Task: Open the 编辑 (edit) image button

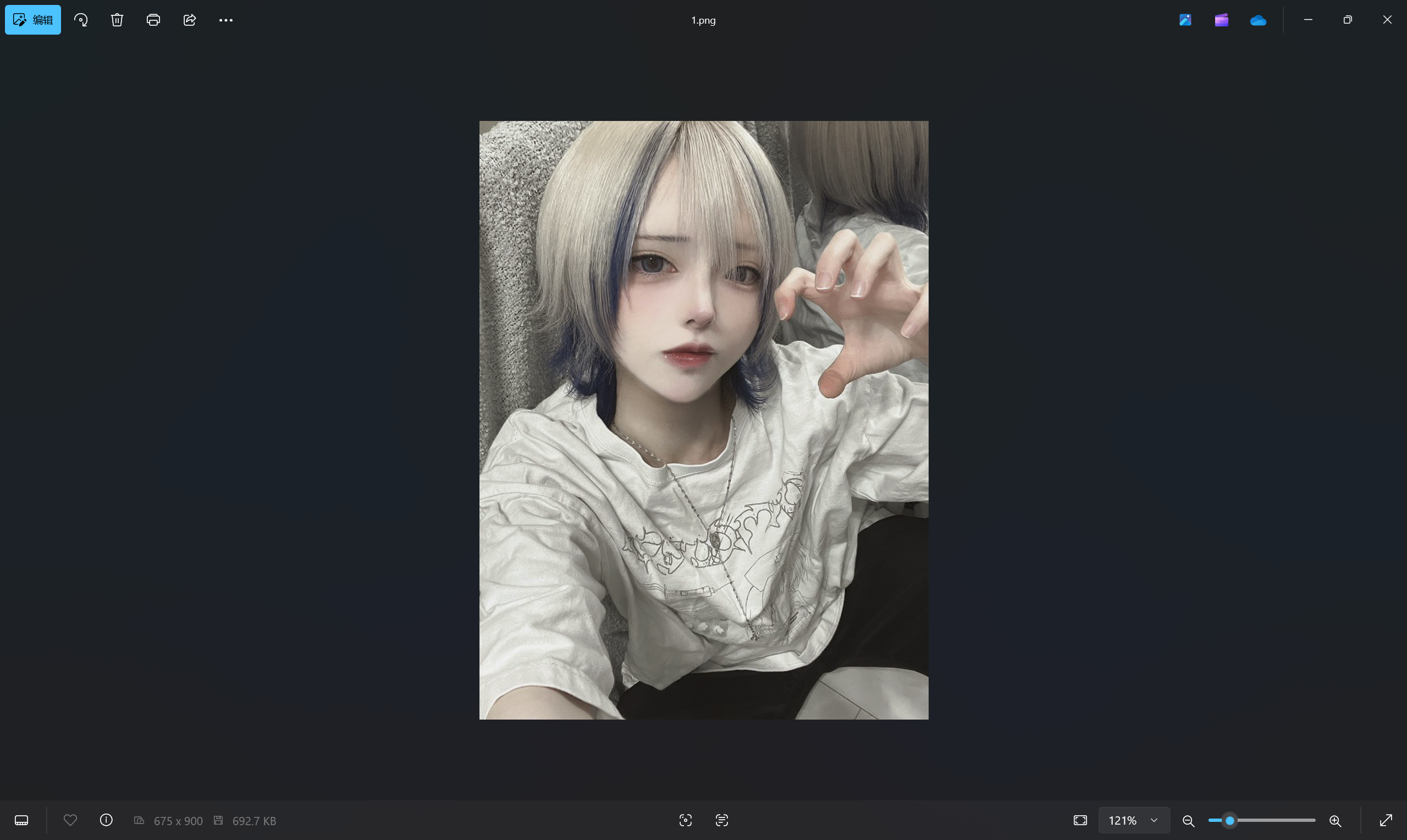Action: pos(33,20)
